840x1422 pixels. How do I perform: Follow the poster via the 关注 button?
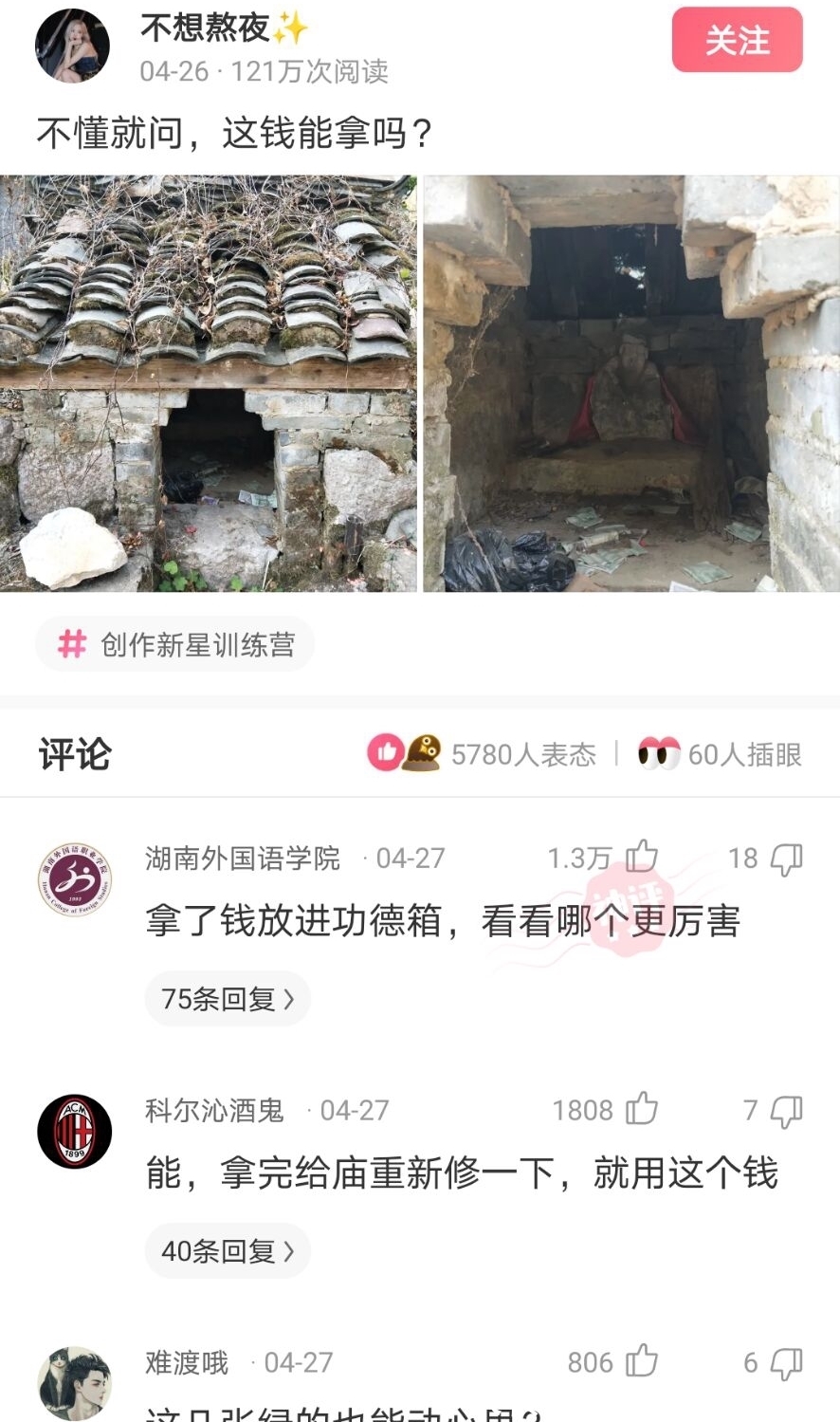736,41
